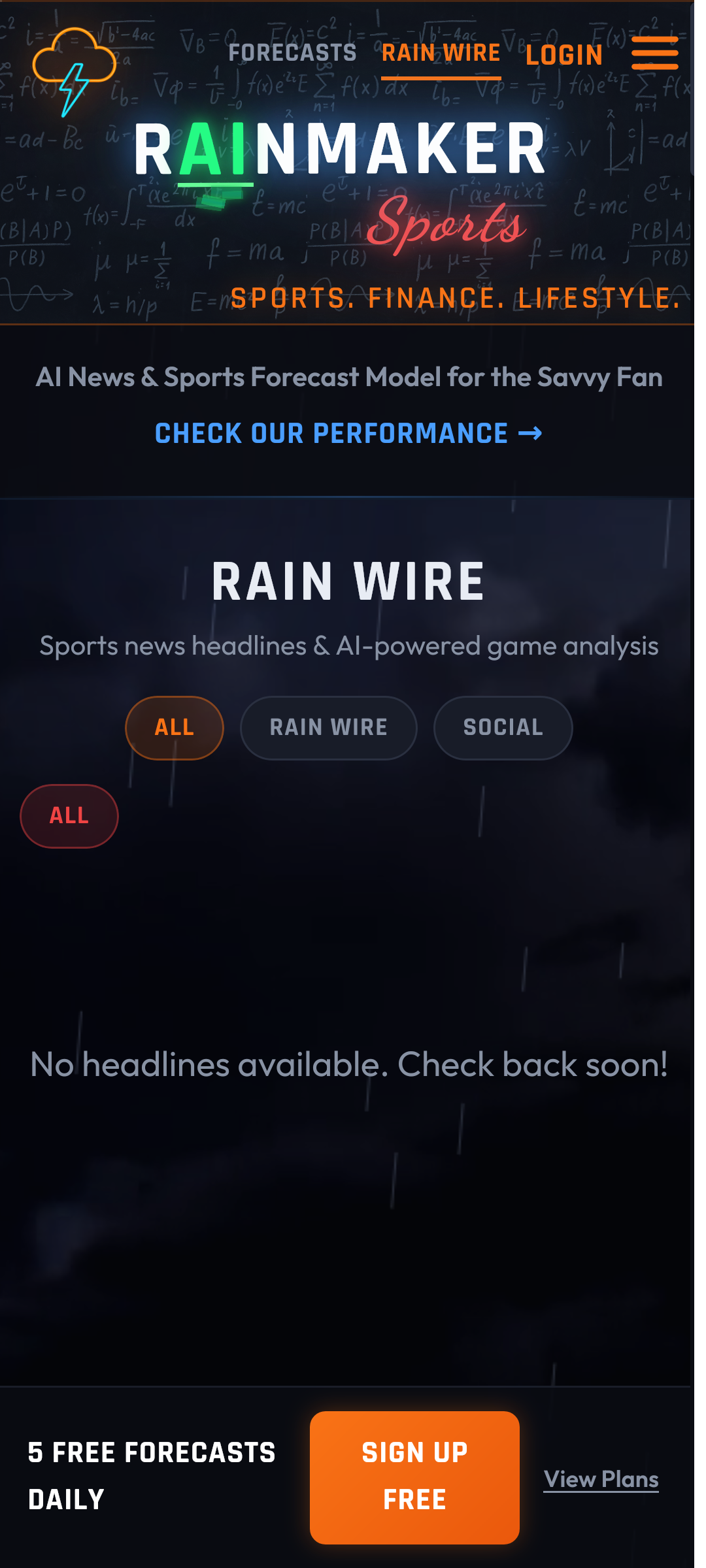Viewport: 706px width, 1568px height.
Task: Filter headlines by Rain Wire chip
Action: tap(328, 728)
